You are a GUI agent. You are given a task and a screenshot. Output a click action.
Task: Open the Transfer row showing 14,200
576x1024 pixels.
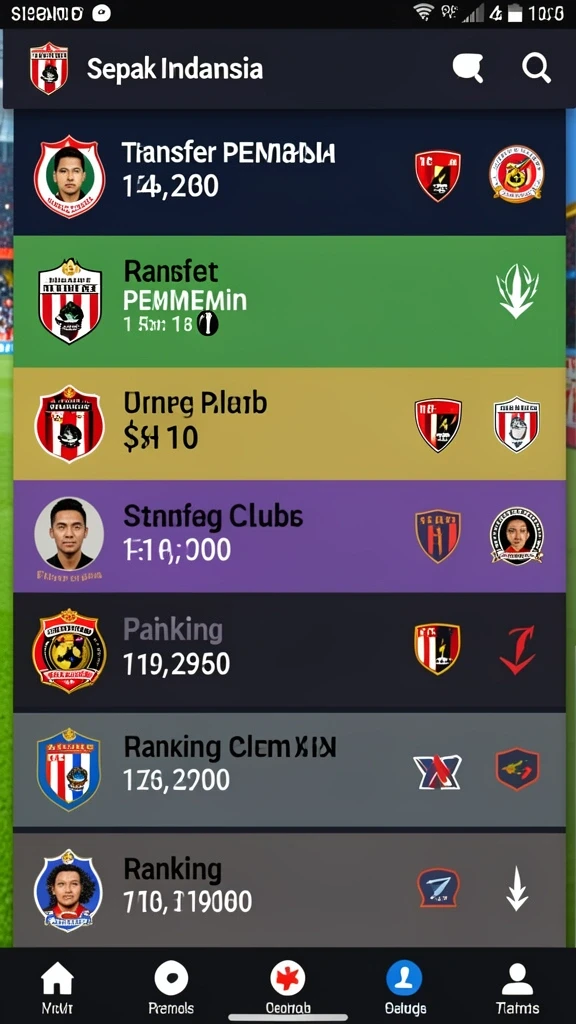289,172
